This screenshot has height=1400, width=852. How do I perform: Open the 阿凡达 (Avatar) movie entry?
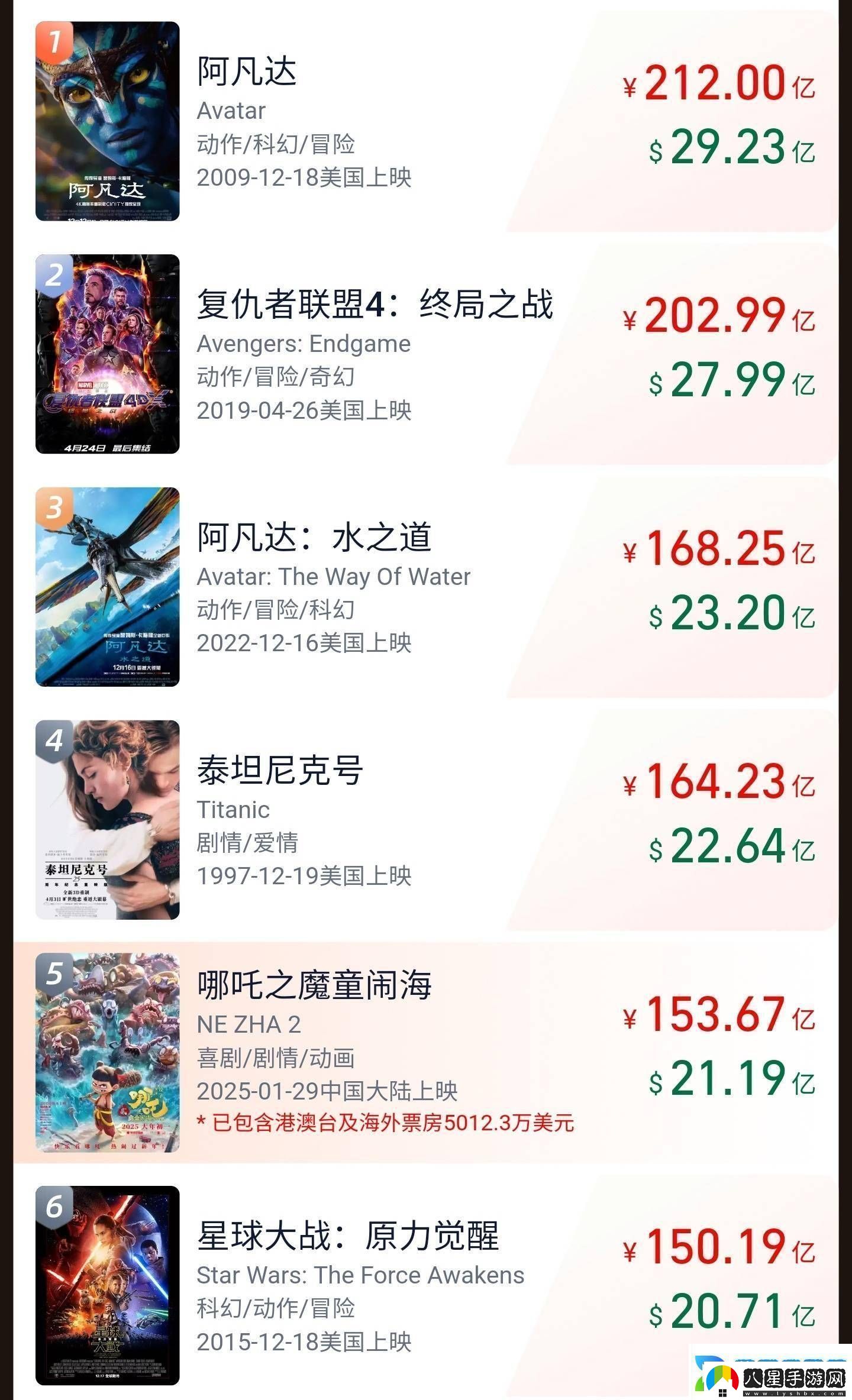(247, 72)
